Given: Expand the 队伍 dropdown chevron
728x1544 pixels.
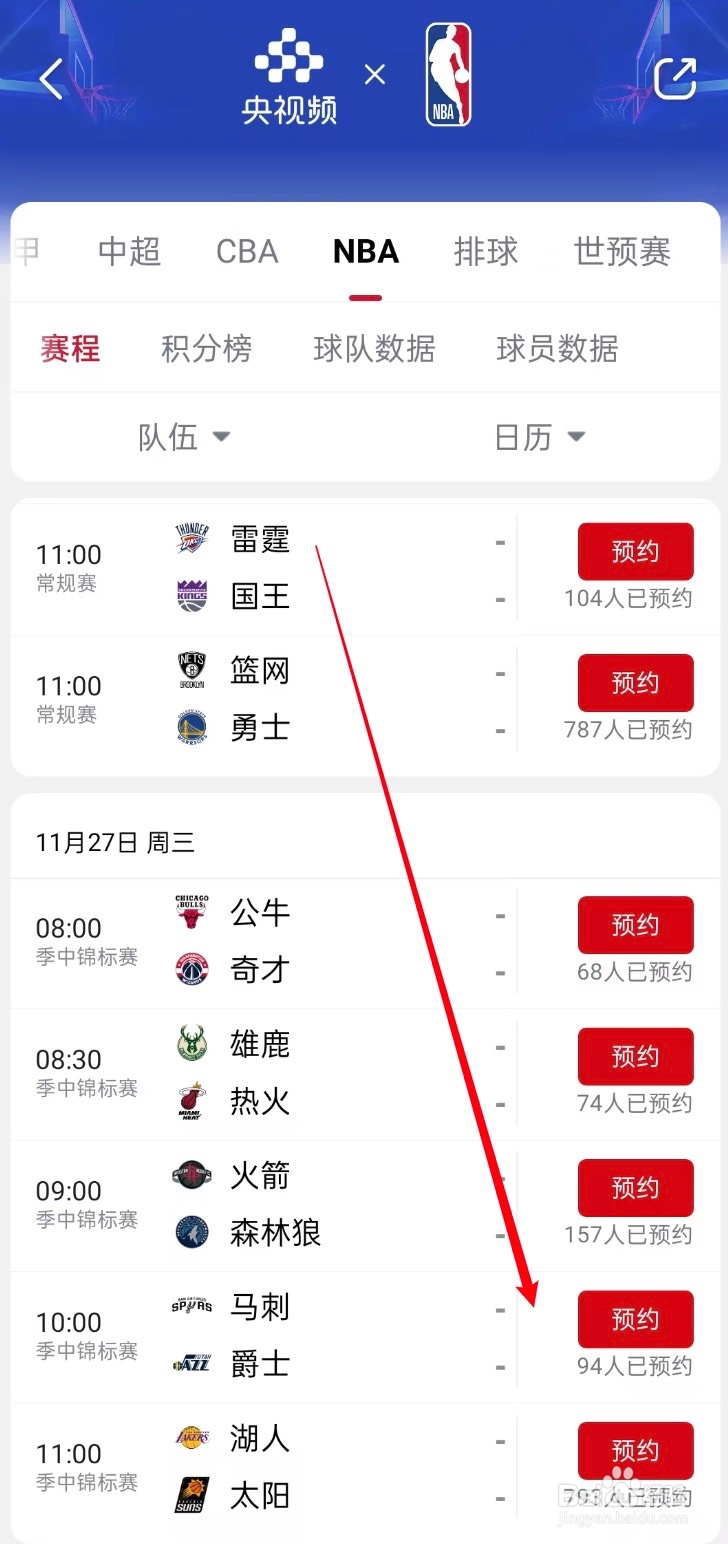Looking at the screenshot, I should [x=221, y=437].
